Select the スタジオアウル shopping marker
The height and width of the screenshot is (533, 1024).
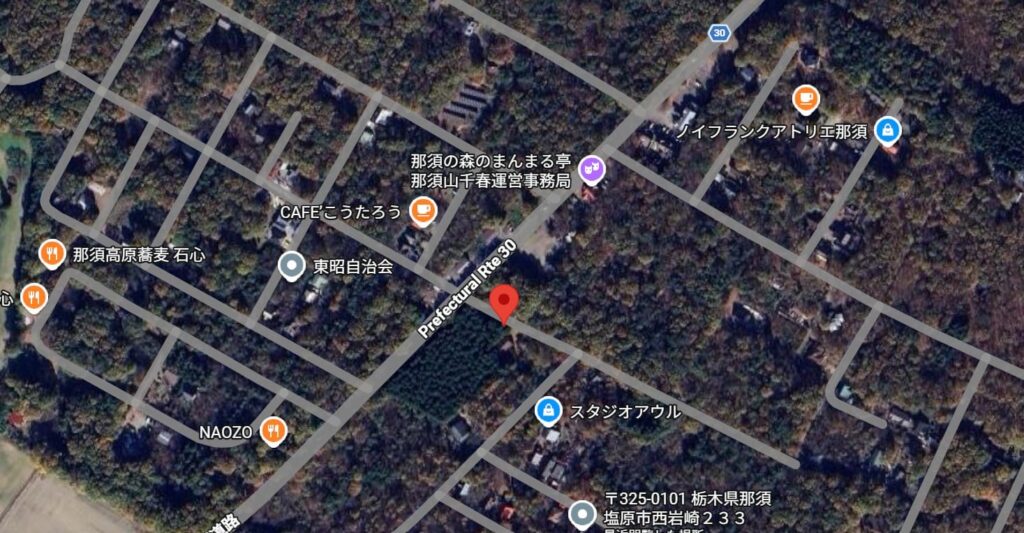click(547, 410)
